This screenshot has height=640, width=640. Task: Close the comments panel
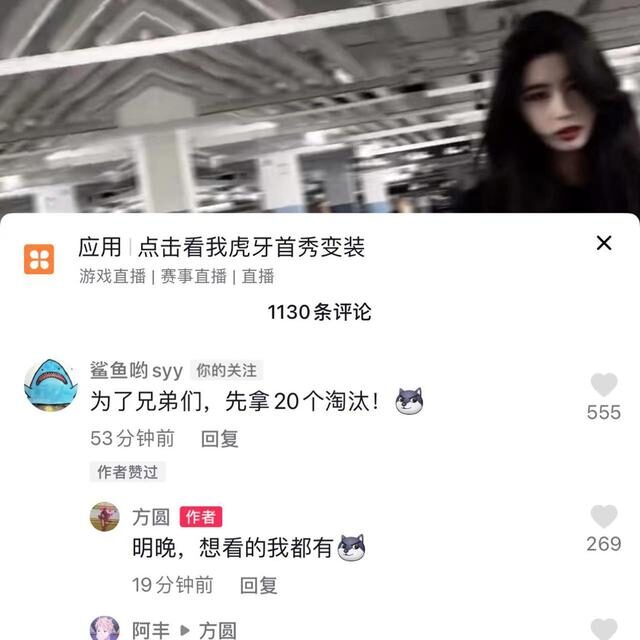point(604,243)
